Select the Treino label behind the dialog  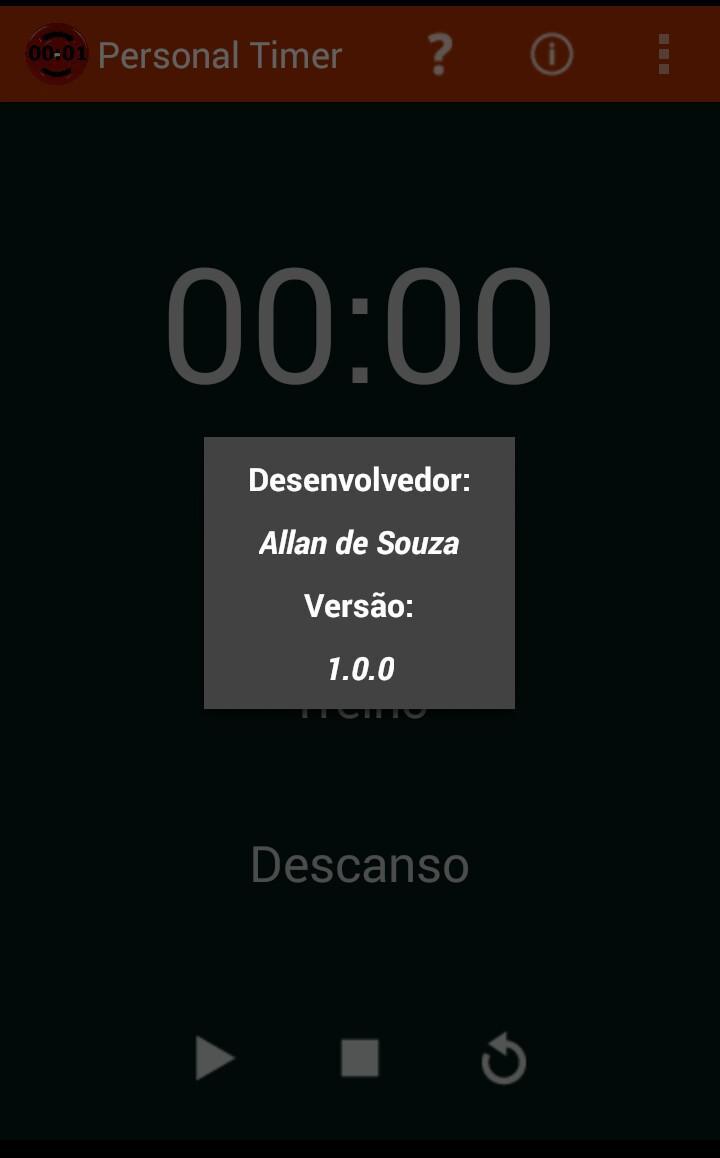pos(360,703)
